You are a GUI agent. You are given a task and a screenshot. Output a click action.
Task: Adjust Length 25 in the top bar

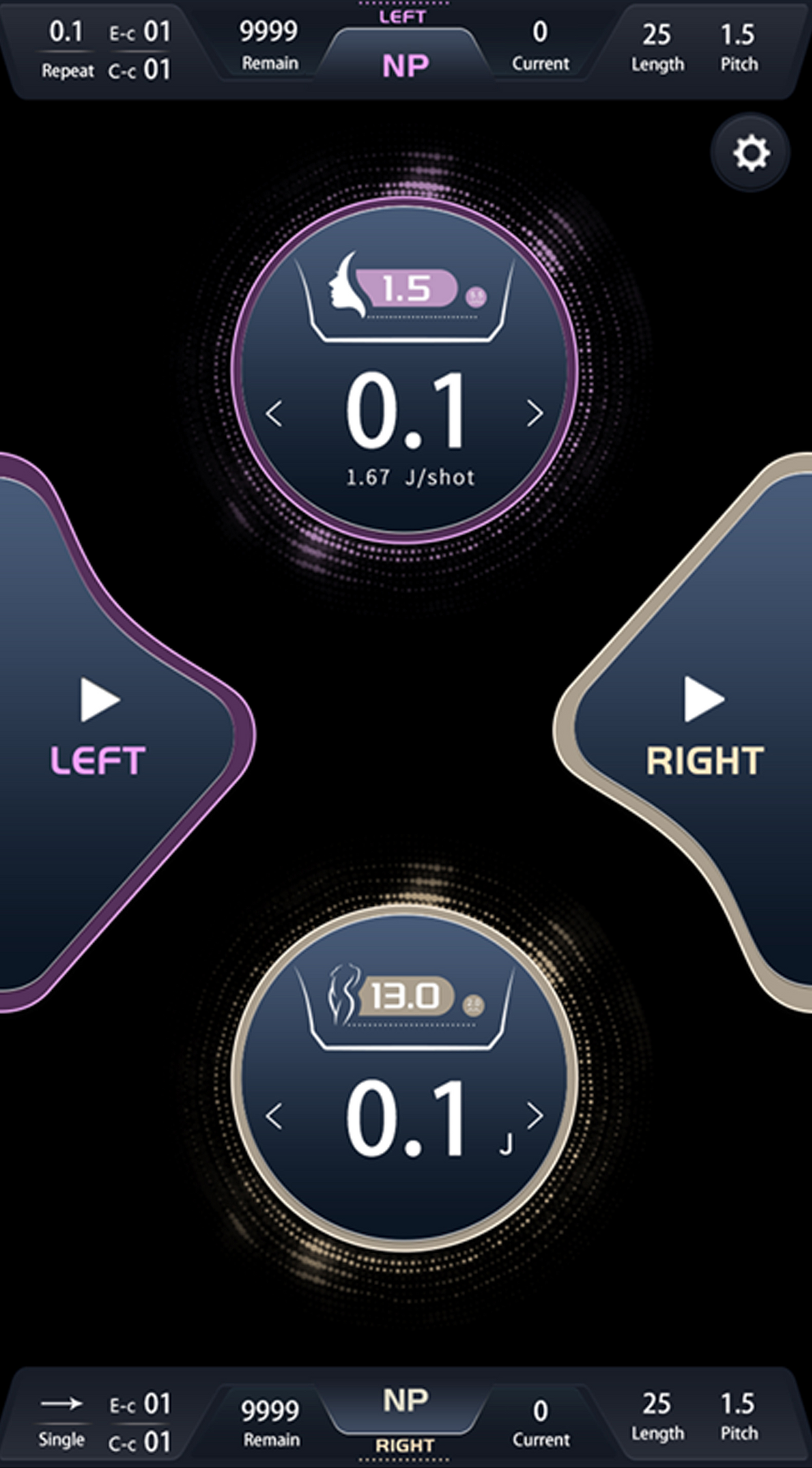click(x=657, y=48)
